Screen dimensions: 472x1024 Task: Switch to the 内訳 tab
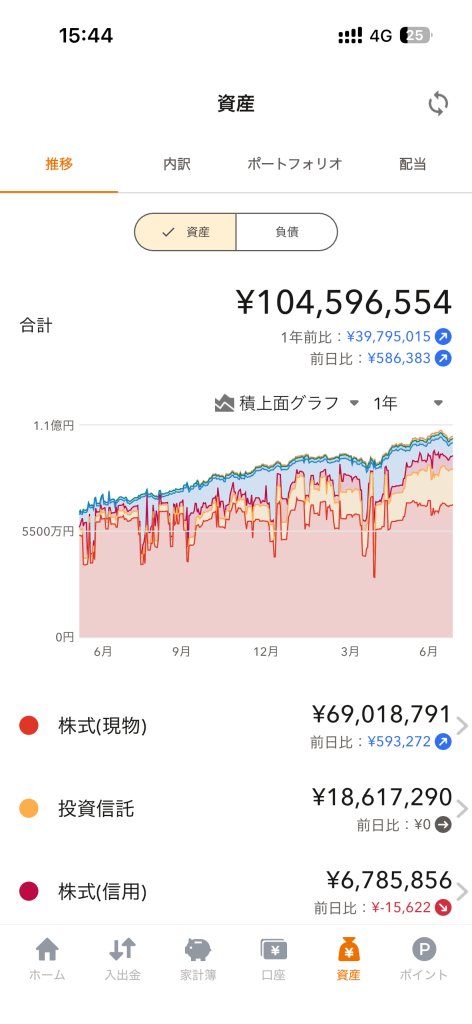coord(177,164)
